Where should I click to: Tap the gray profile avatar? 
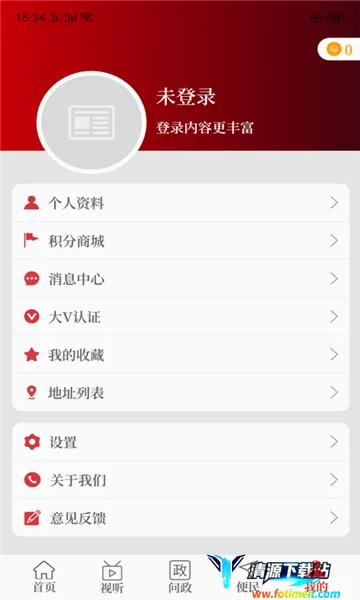tap(91, 122)
